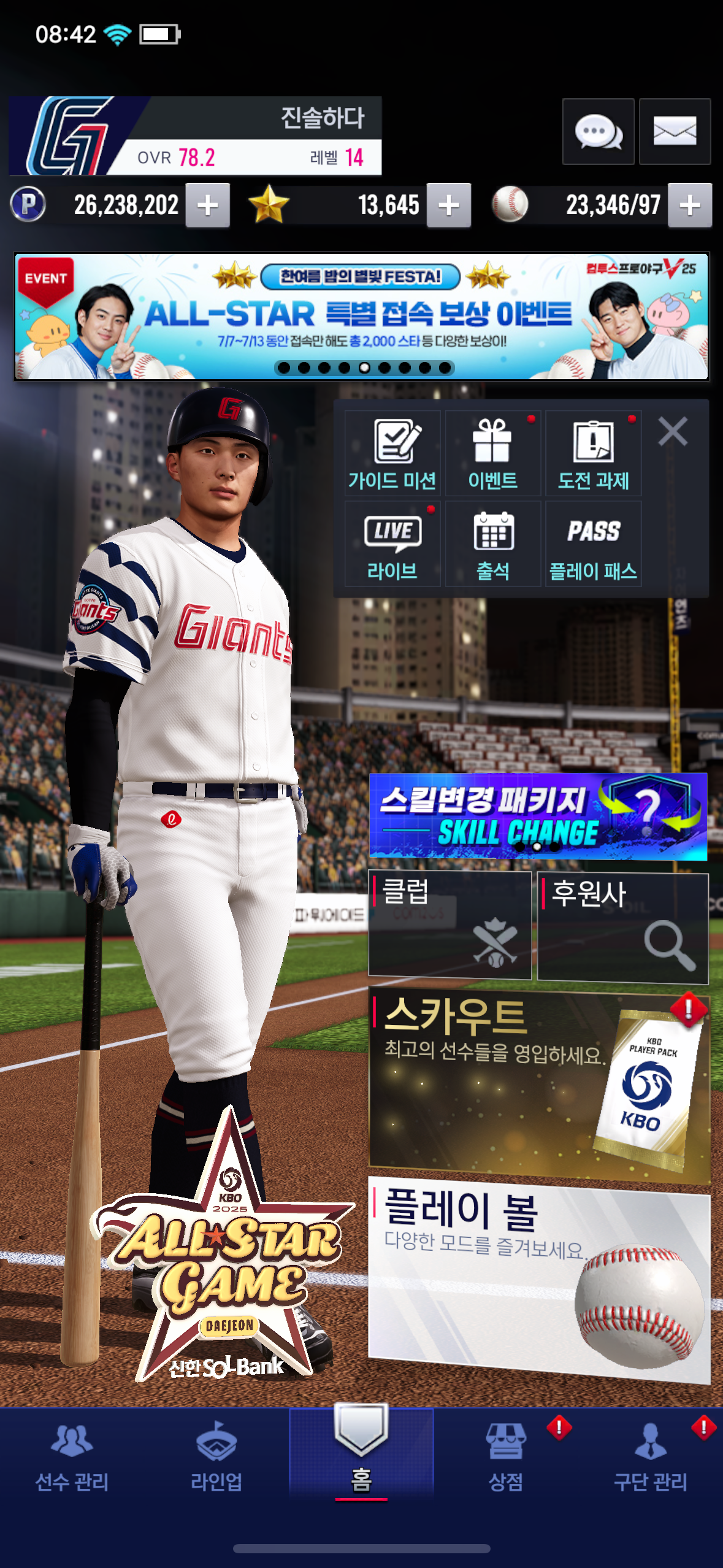Open the 스킬변경 패키지 Skill Change banner
The height and width of the screenshot is (1568, 723).
(538, 817)
